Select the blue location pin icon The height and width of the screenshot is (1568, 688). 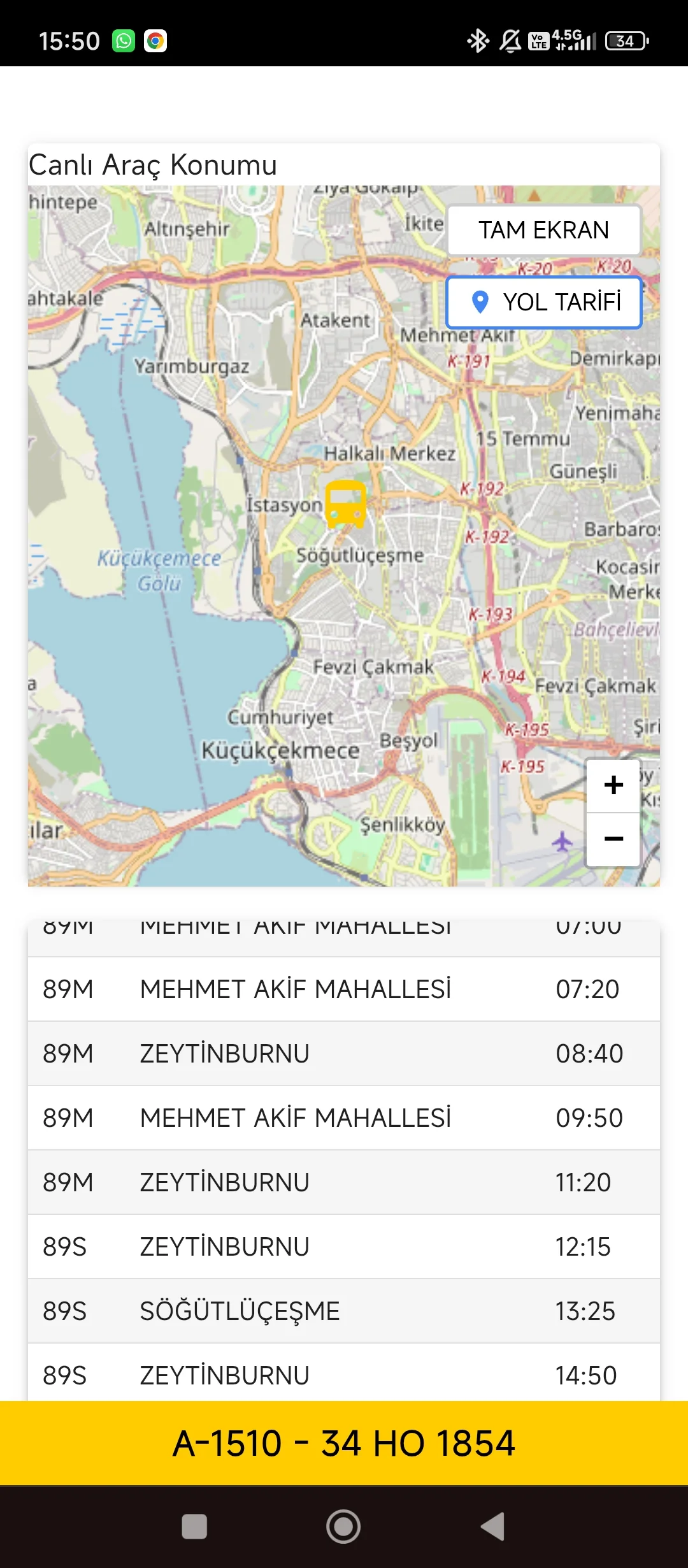pos(479,301)
